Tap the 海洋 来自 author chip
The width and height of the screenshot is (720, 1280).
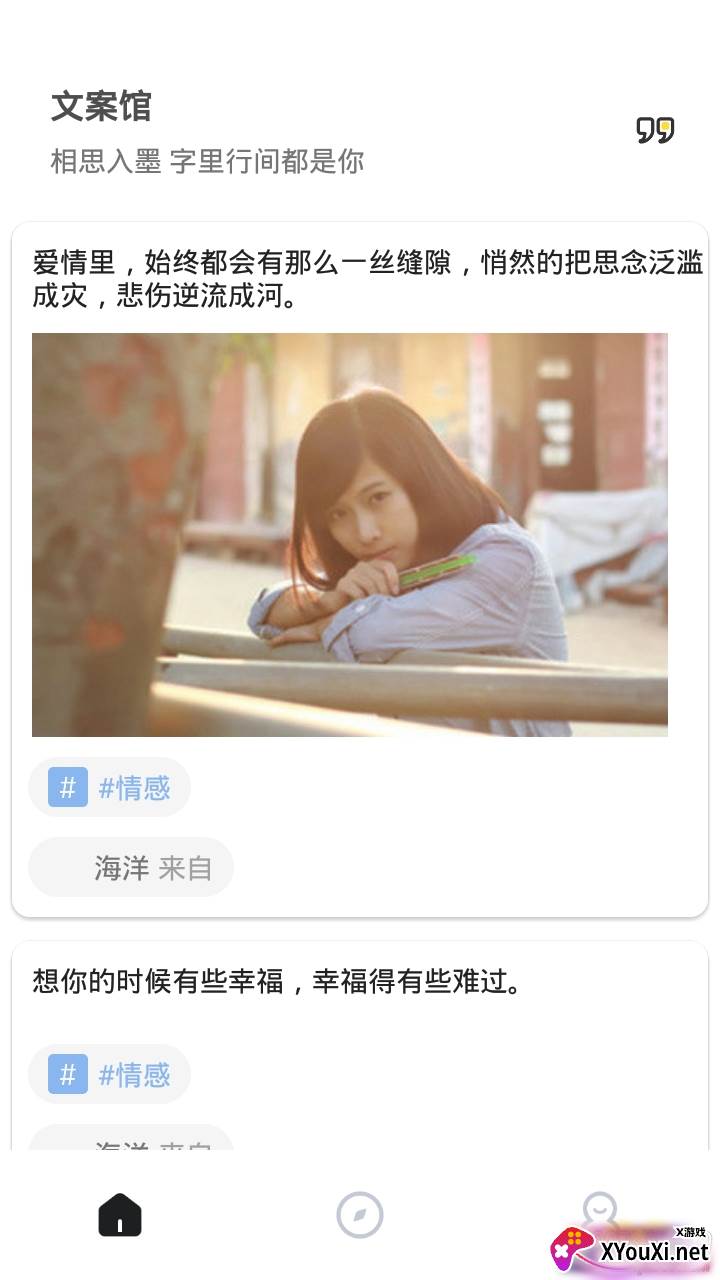pos(131,867)
